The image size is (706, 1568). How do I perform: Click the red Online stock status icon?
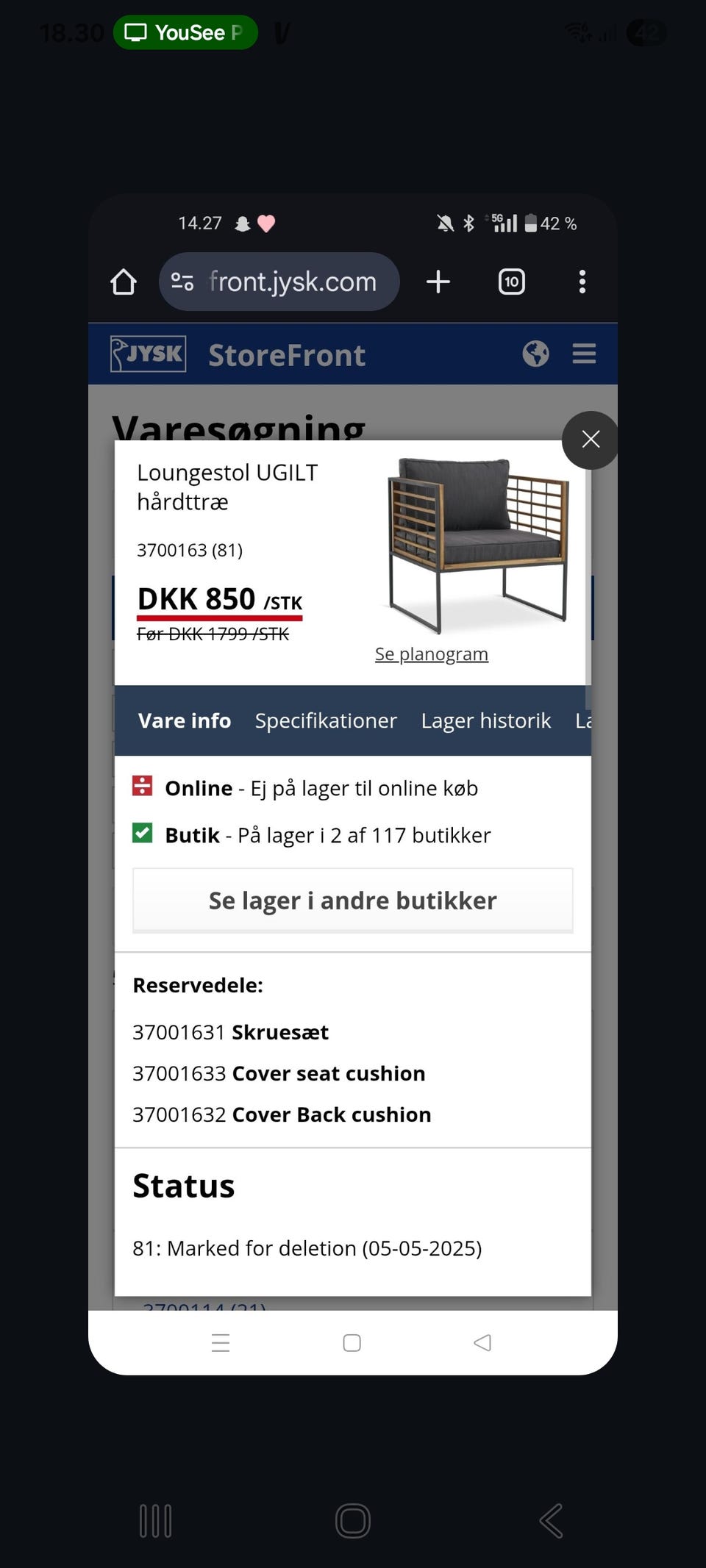[143, 787]
